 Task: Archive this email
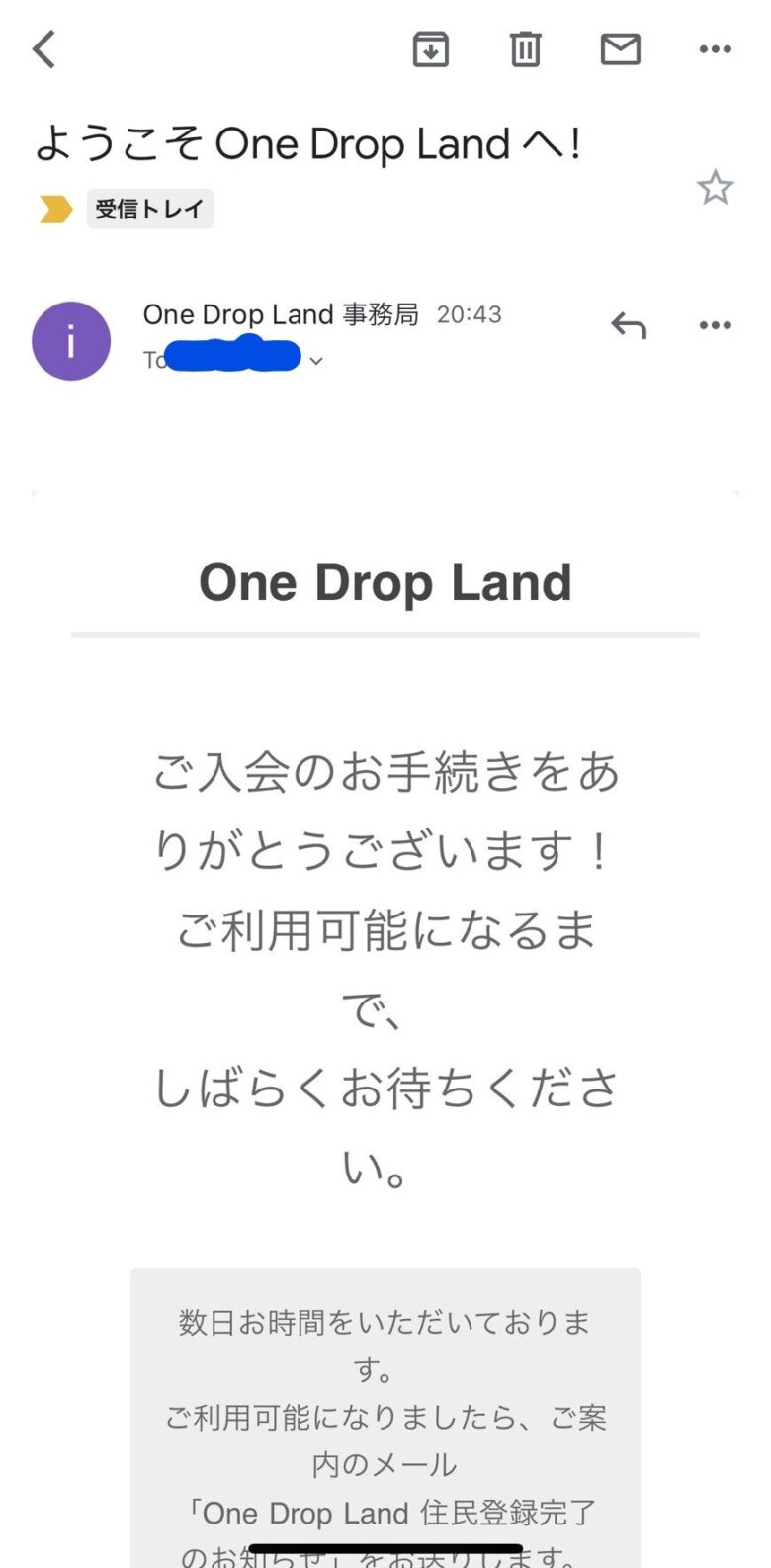pos(430,49)
